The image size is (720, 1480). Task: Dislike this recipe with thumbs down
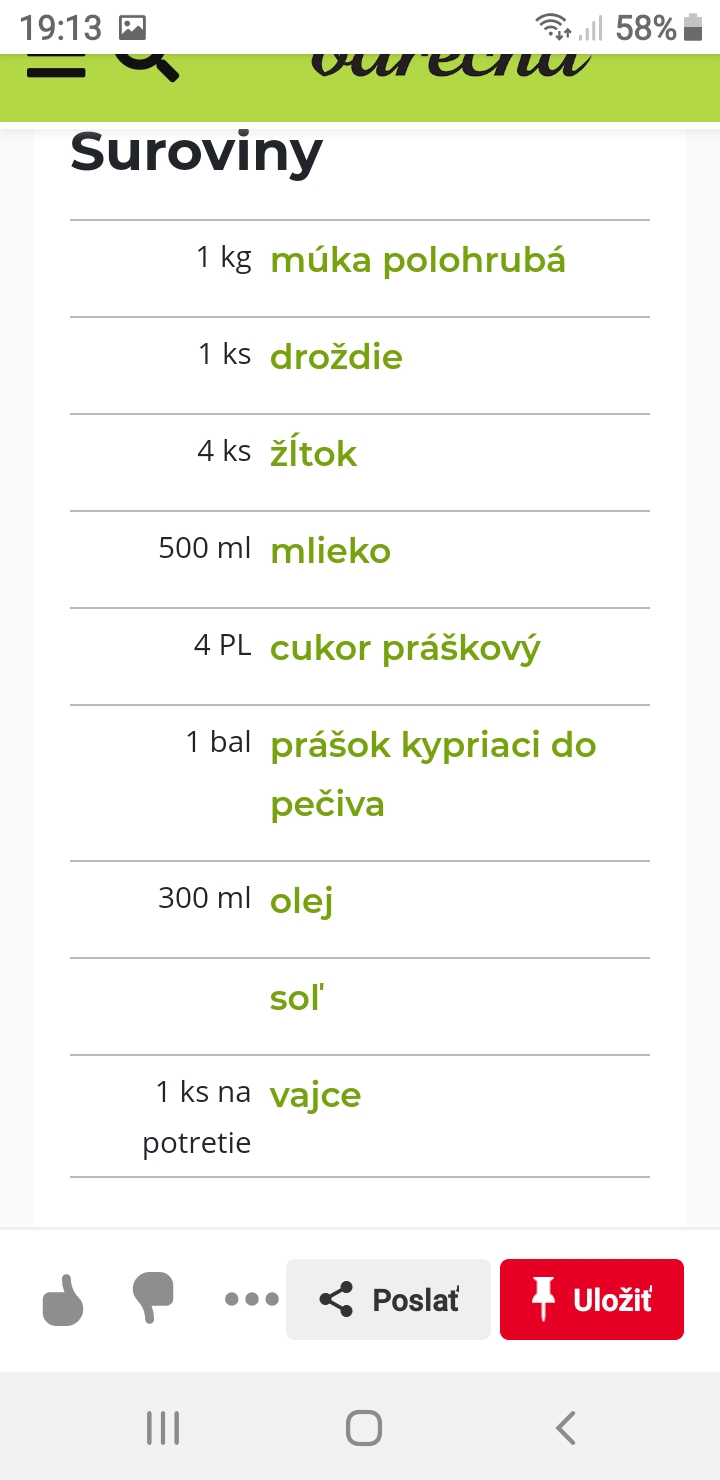click(153, 1297)
